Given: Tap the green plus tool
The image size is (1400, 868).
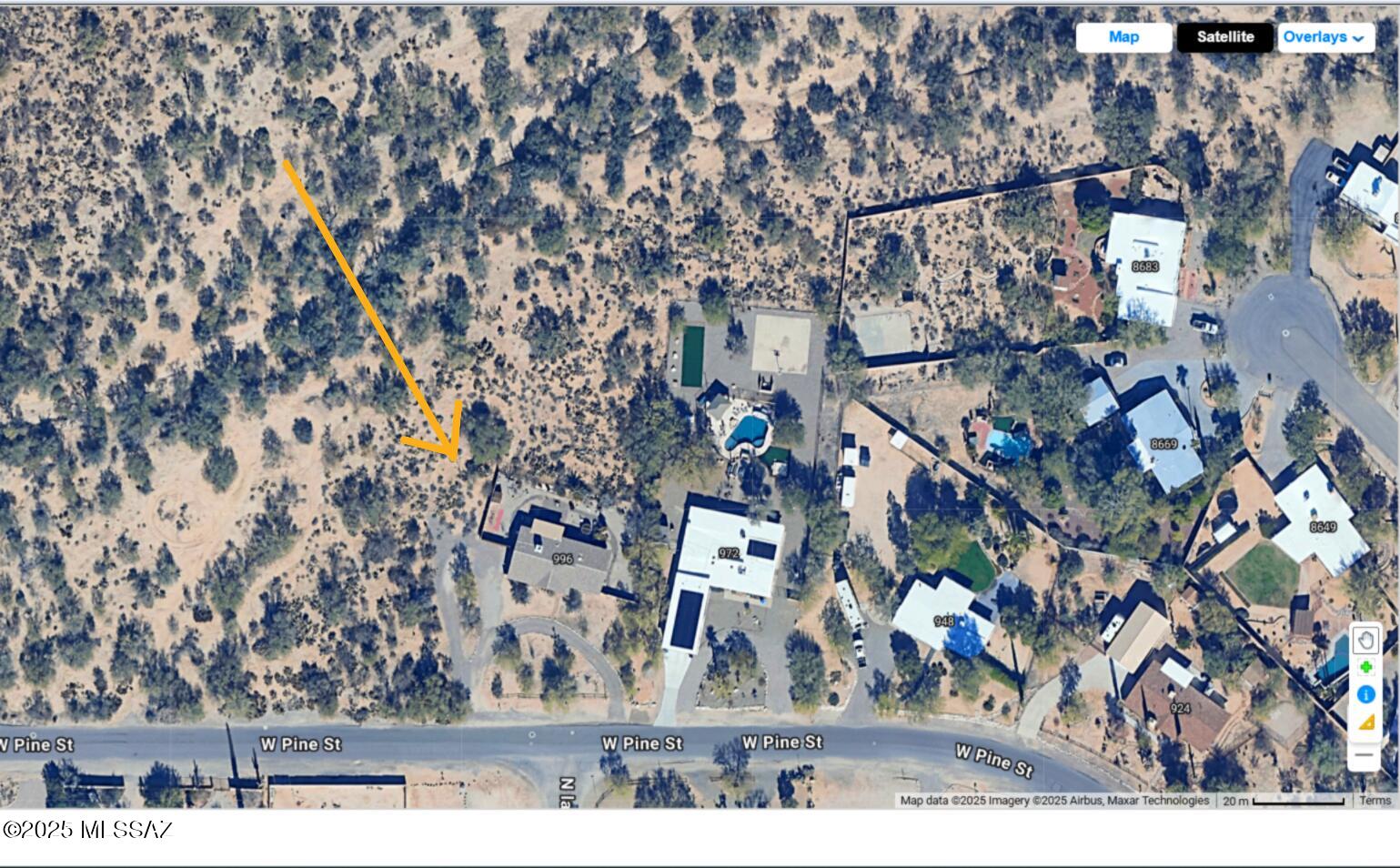Looking at the screenshot, I should [x=1365, y=667].
